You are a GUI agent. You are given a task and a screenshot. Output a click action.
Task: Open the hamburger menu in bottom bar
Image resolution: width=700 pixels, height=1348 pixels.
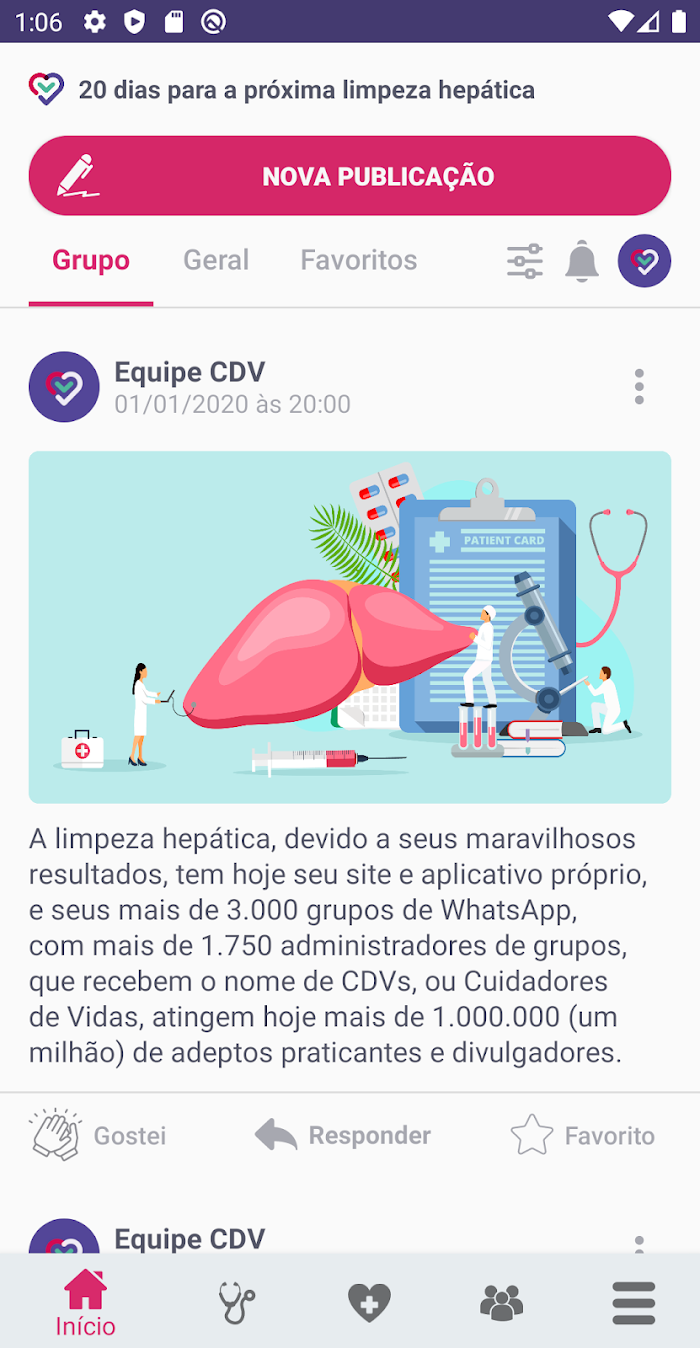(634, 1303)
